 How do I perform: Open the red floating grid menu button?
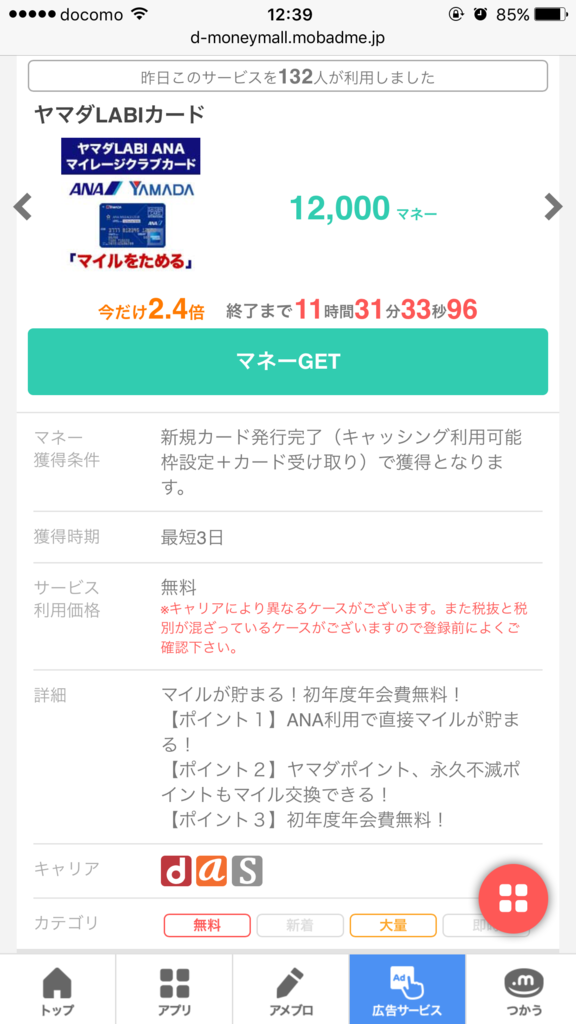point(513,897)
